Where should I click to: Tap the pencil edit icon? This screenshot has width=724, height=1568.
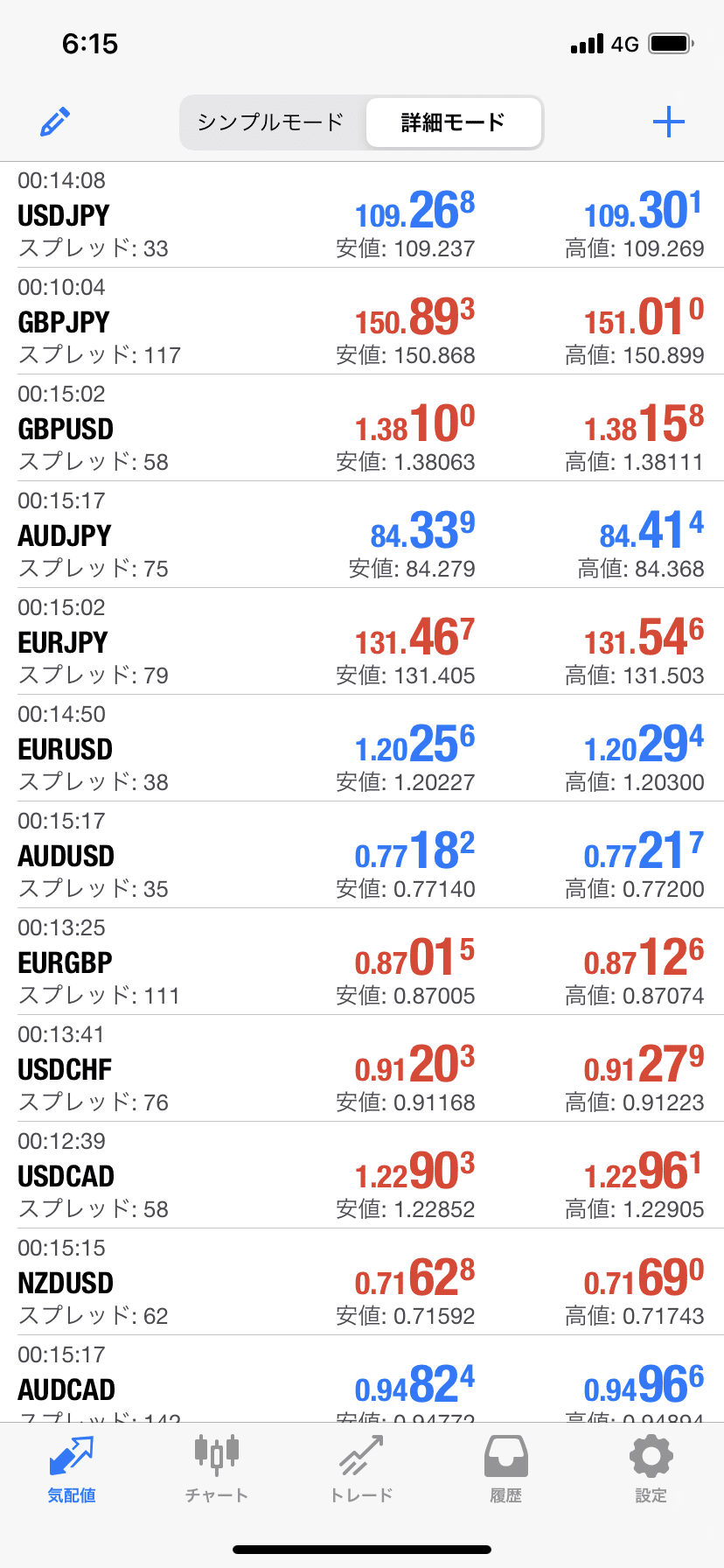coord(55,122)
